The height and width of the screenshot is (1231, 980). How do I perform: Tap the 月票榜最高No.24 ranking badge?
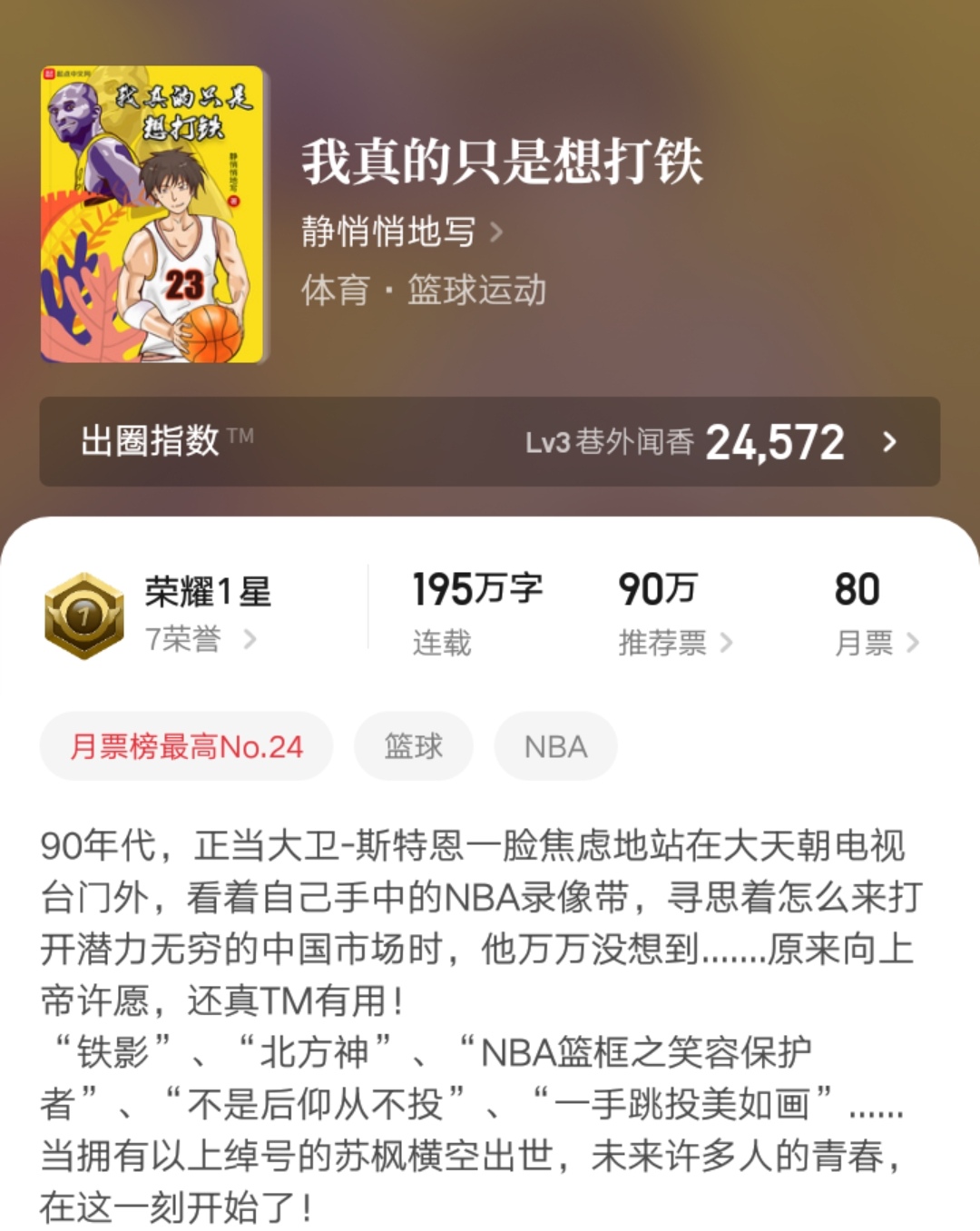pos(185,744)
